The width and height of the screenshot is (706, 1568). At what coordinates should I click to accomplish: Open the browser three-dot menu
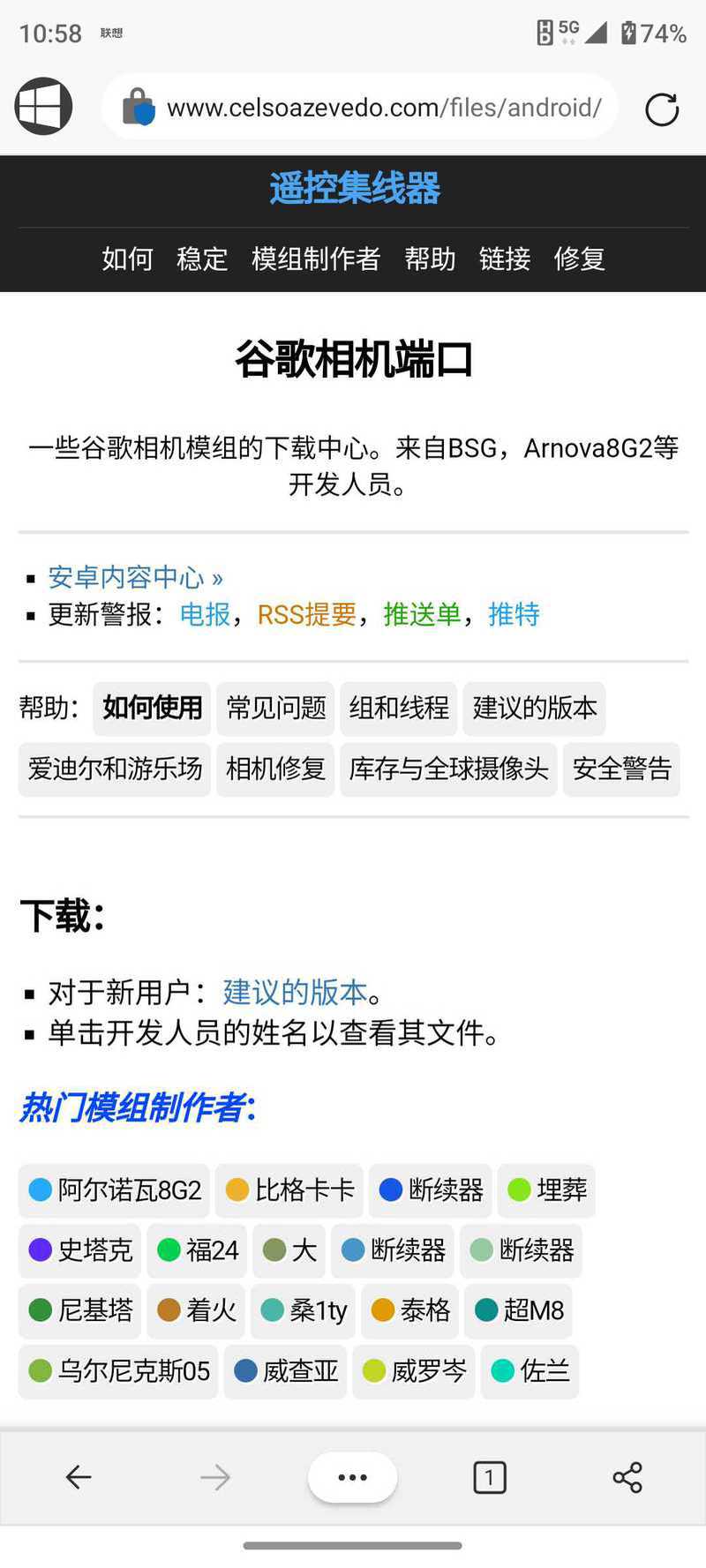352,1477
